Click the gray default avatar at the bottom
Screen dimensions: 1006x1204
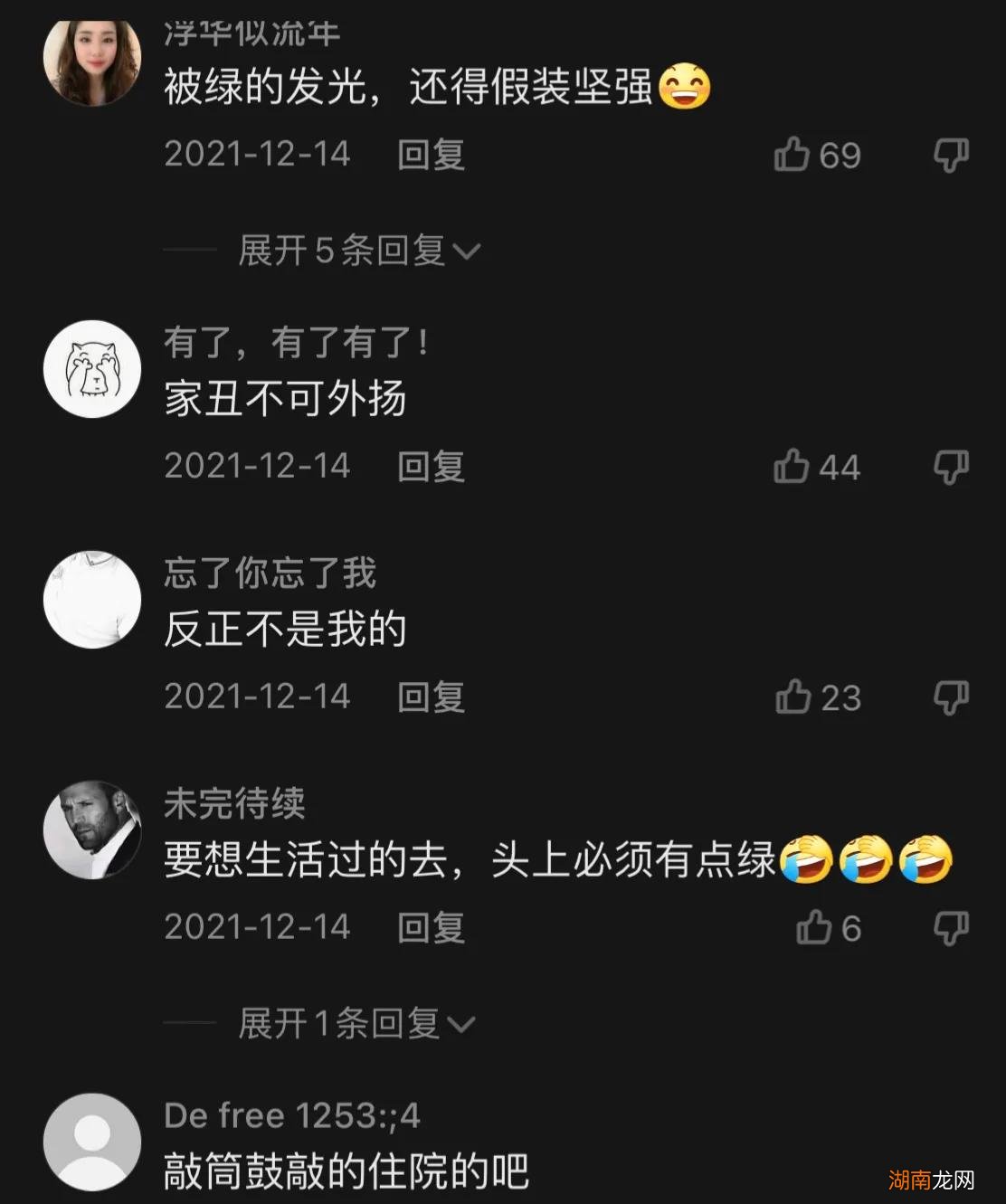[x=90, y=1142]
